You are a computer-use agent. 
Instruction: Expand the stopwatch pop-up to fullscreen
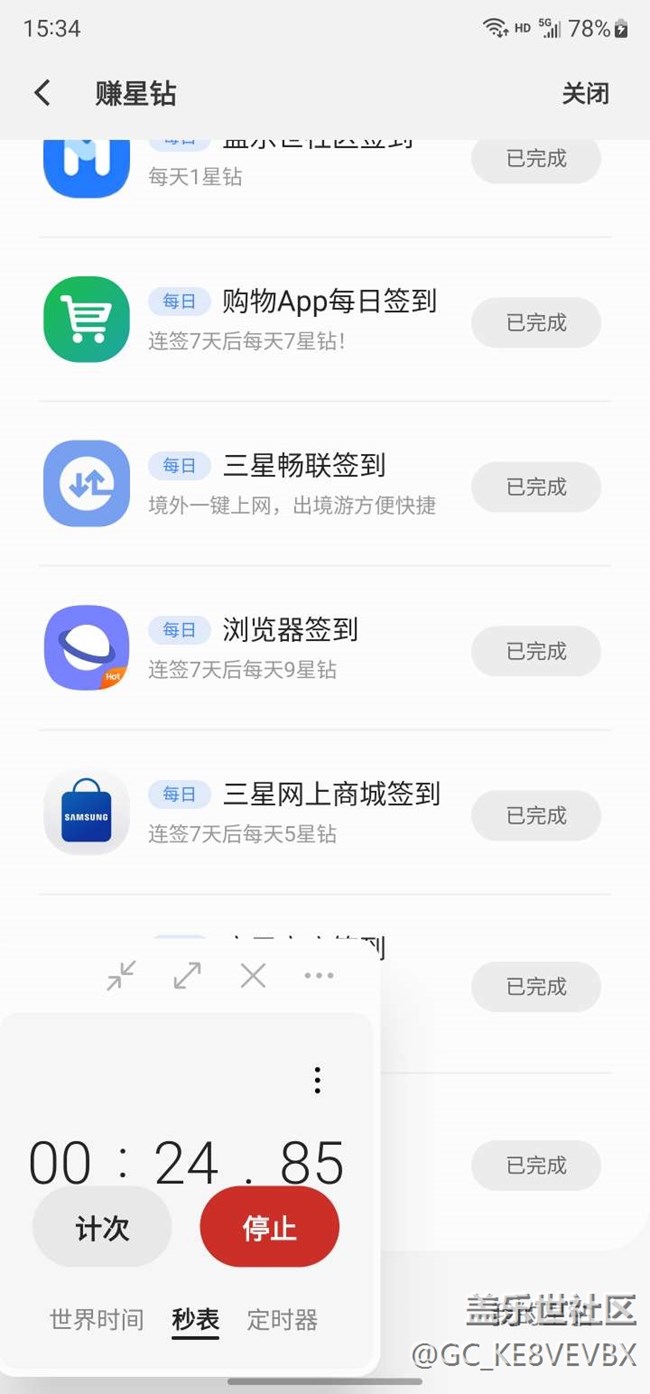187,975
